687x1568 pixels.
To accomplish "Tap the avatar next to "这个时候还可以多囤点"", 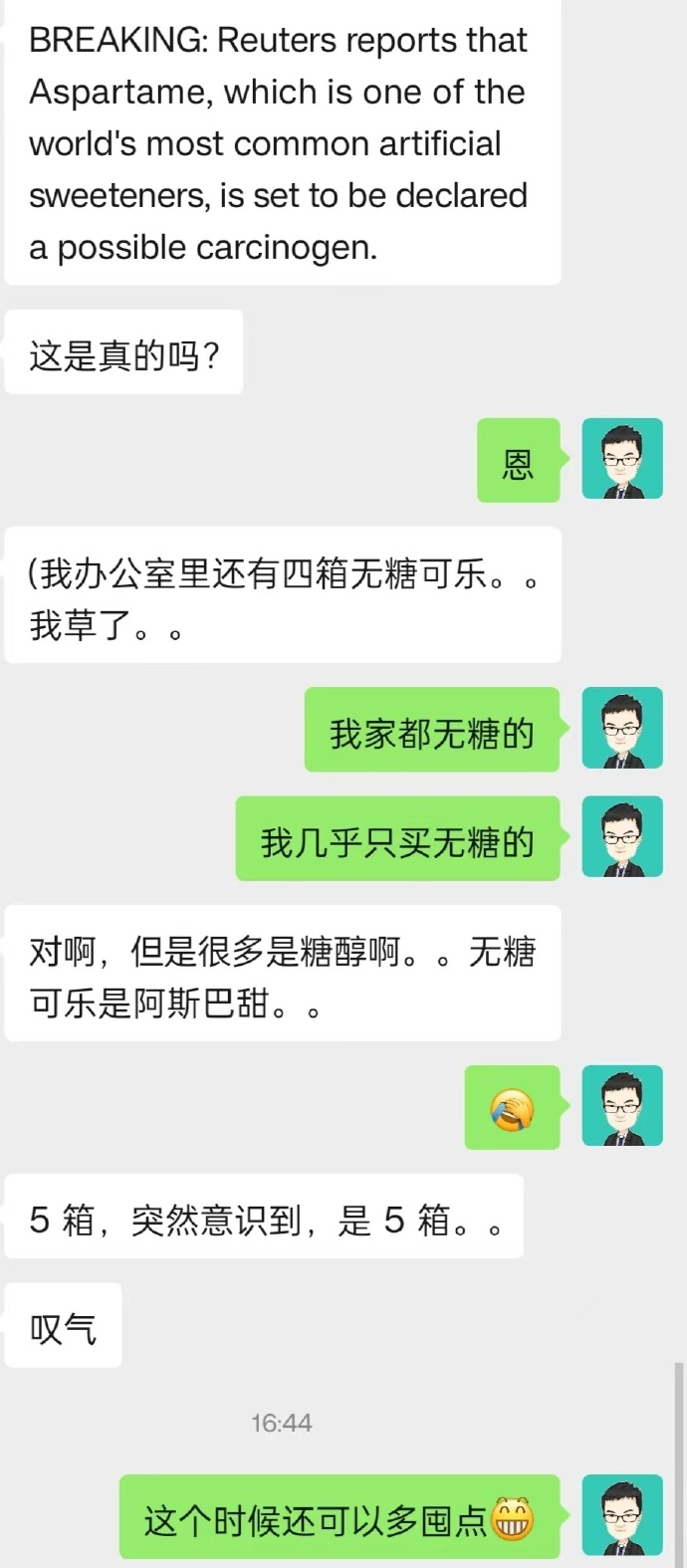I will coord(621,1515).
